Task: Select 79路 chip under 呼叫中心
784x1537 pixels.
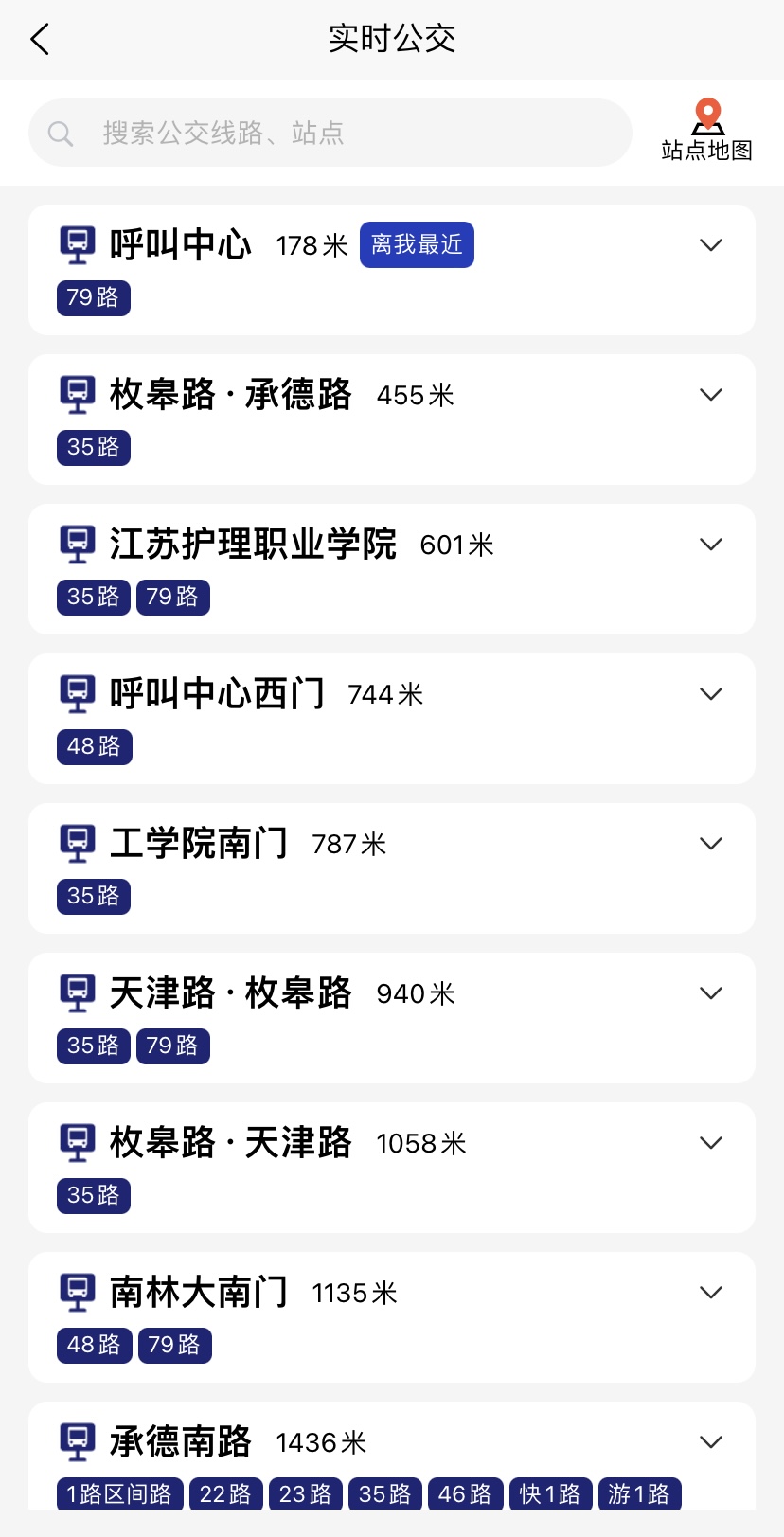Action: pyautogui.click(x=94, y=297)
